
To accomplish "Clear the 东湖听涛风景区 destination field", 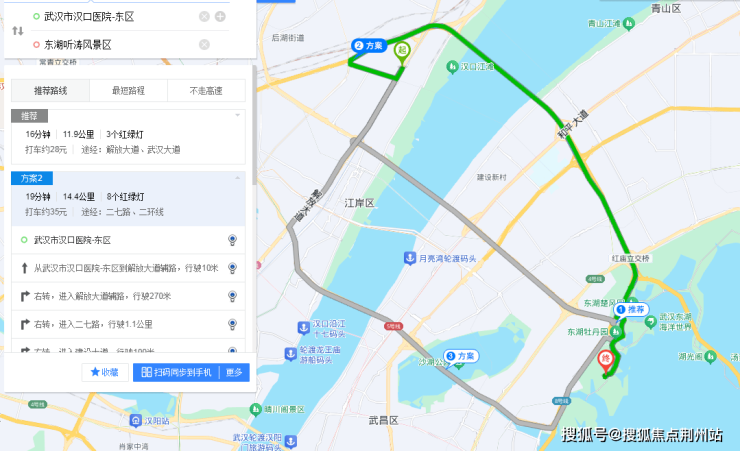I will coord(204,44).
